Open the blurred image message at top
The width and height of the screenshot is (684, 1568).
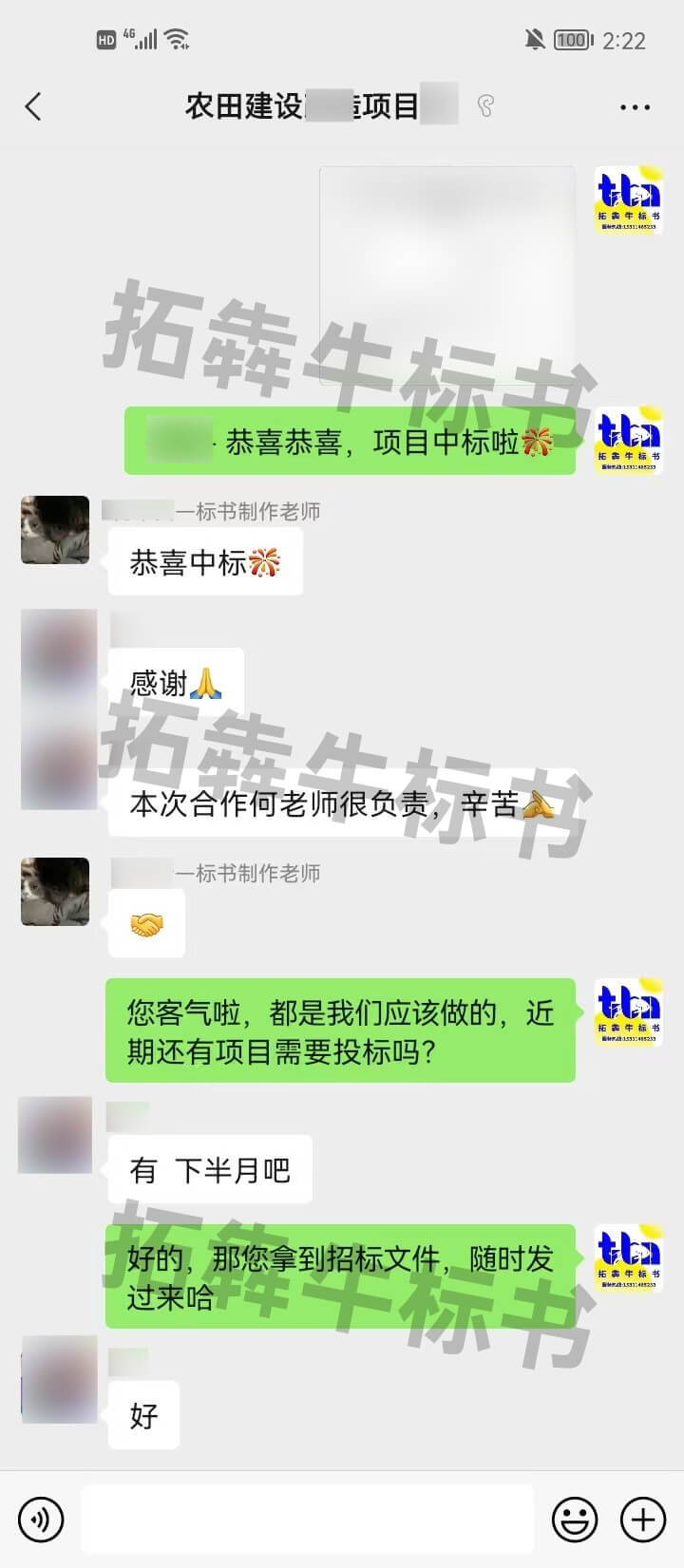[x=446, y=275]
